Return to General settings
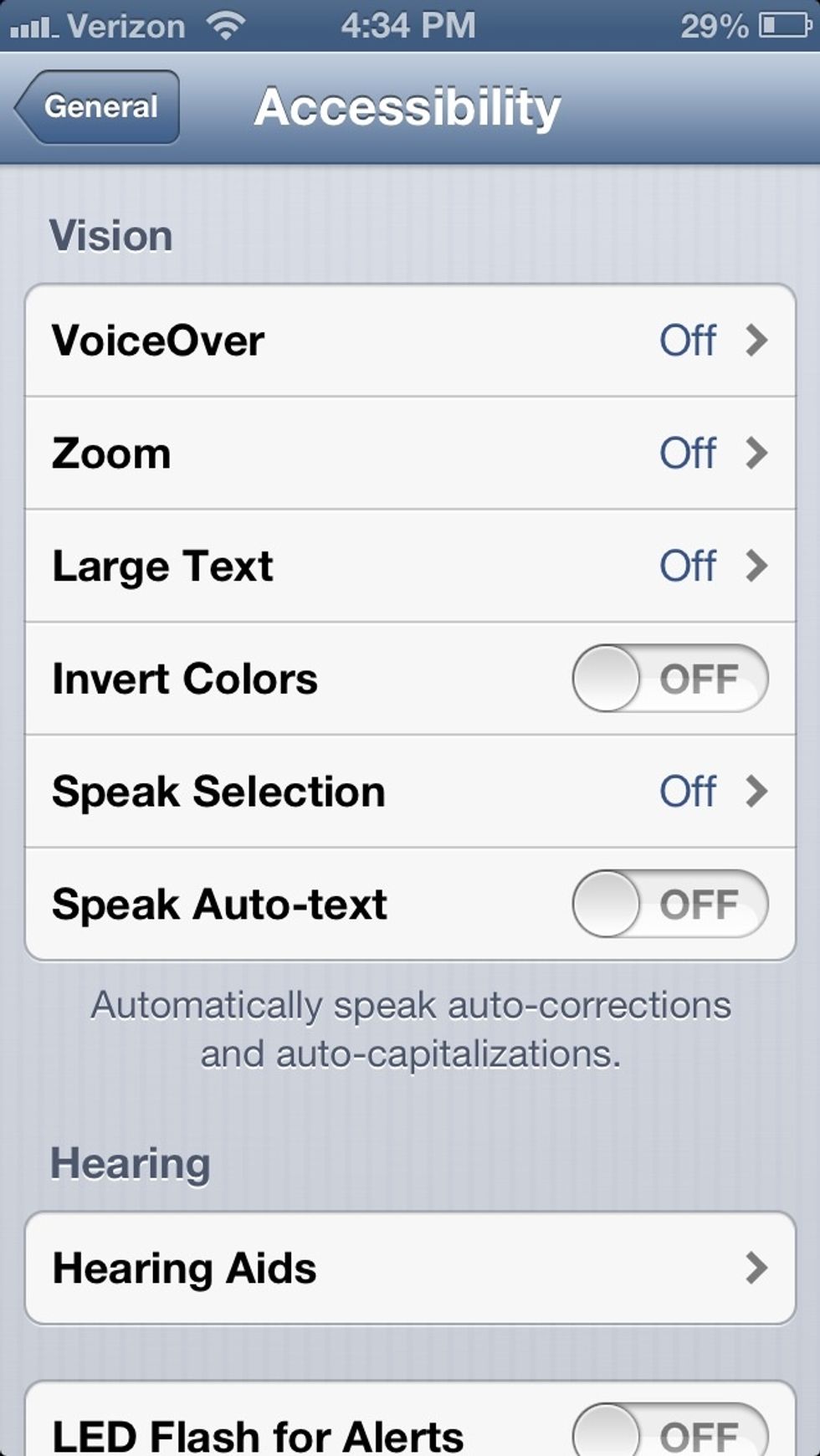This screenshot has width=820, height=1456. 96,107
